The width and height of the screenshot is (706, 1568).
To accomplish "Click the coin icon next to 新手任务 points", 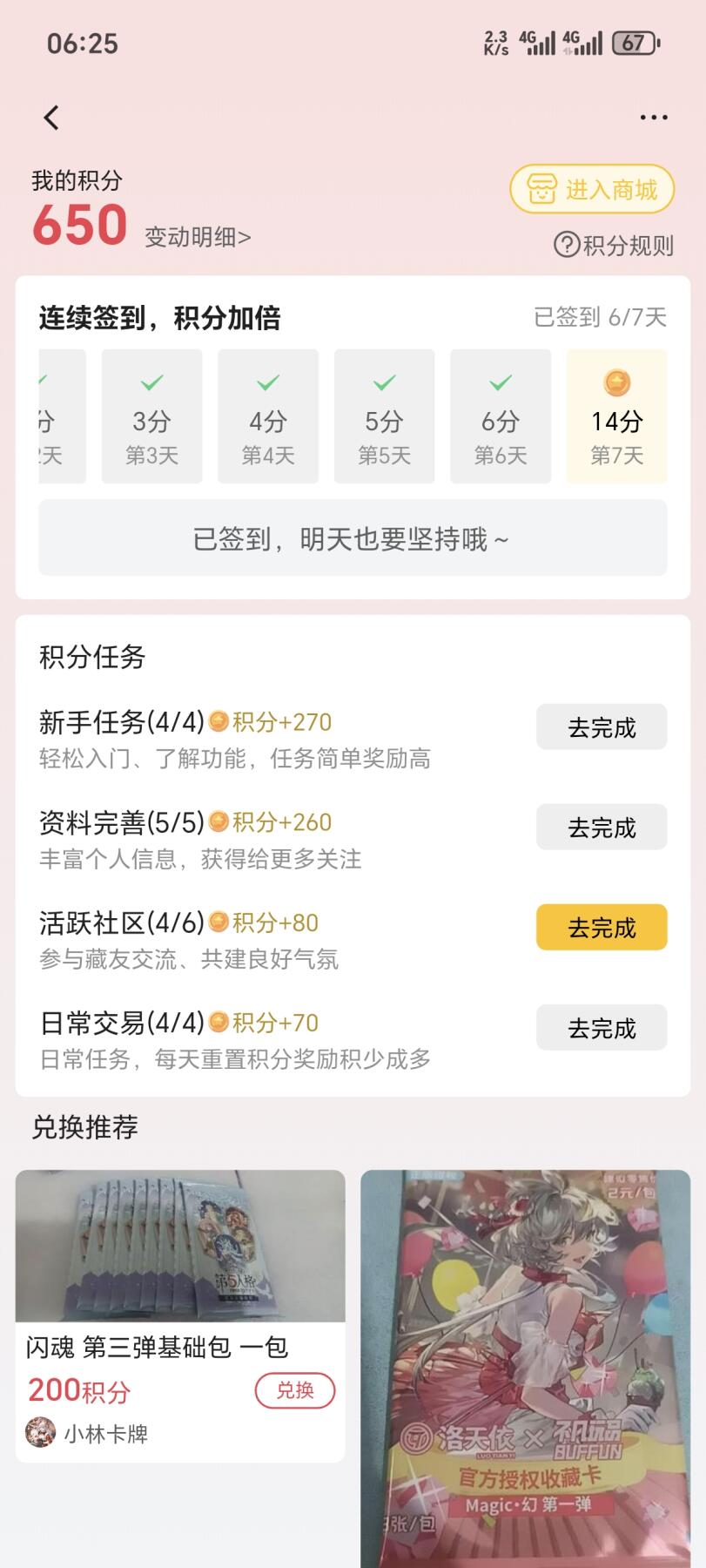I will [x=220, y=721].
